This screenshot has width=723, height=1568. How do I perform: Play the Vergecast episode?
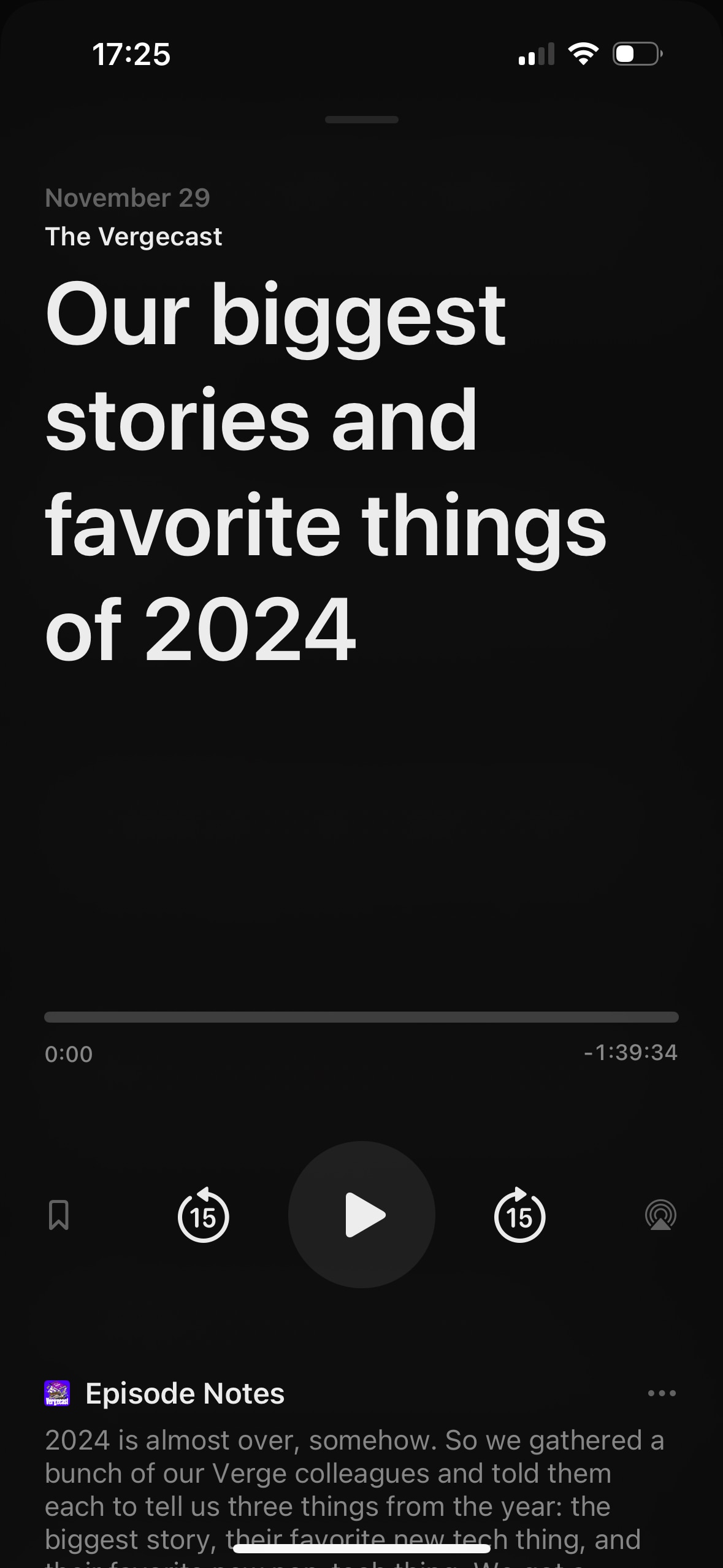362,1215
